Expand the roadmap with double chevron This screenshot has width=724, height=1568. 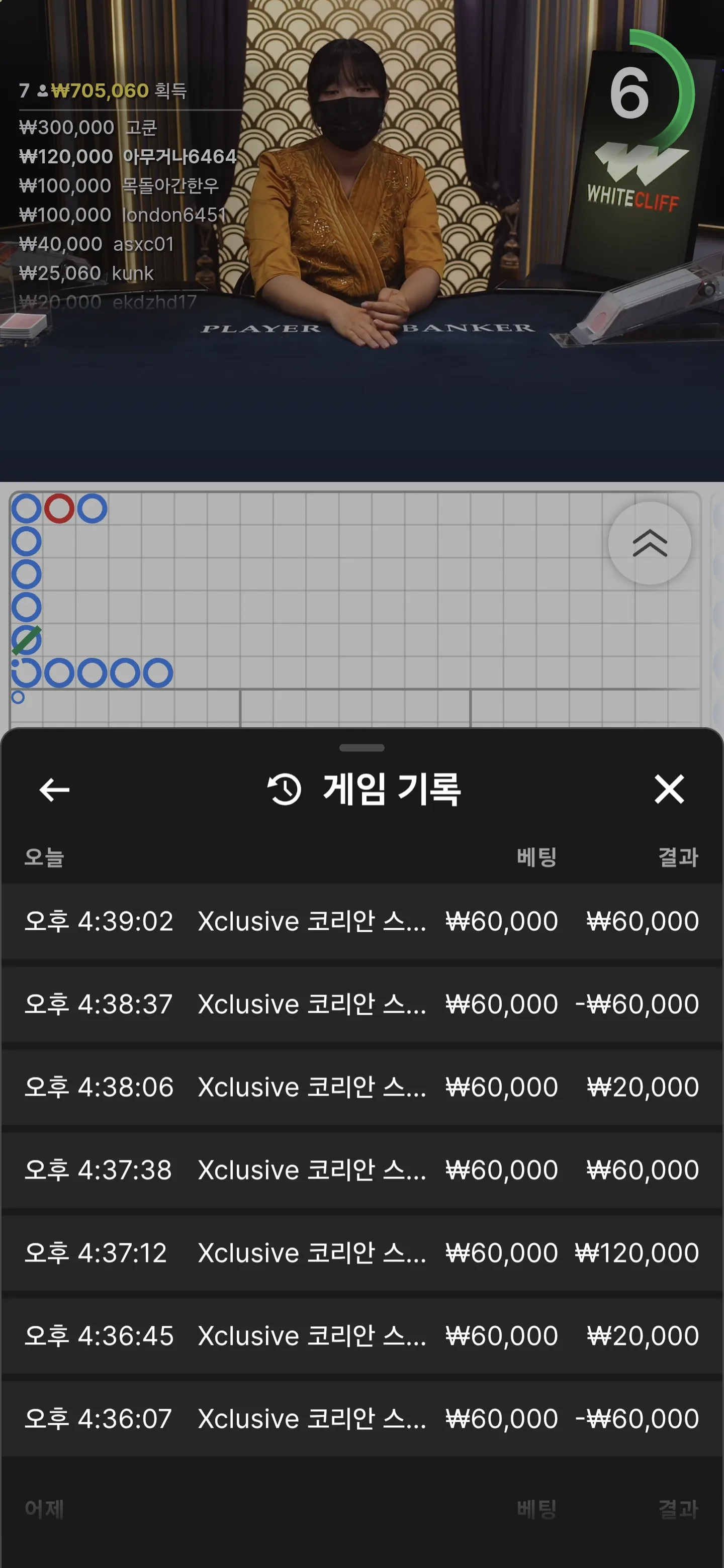650,543
